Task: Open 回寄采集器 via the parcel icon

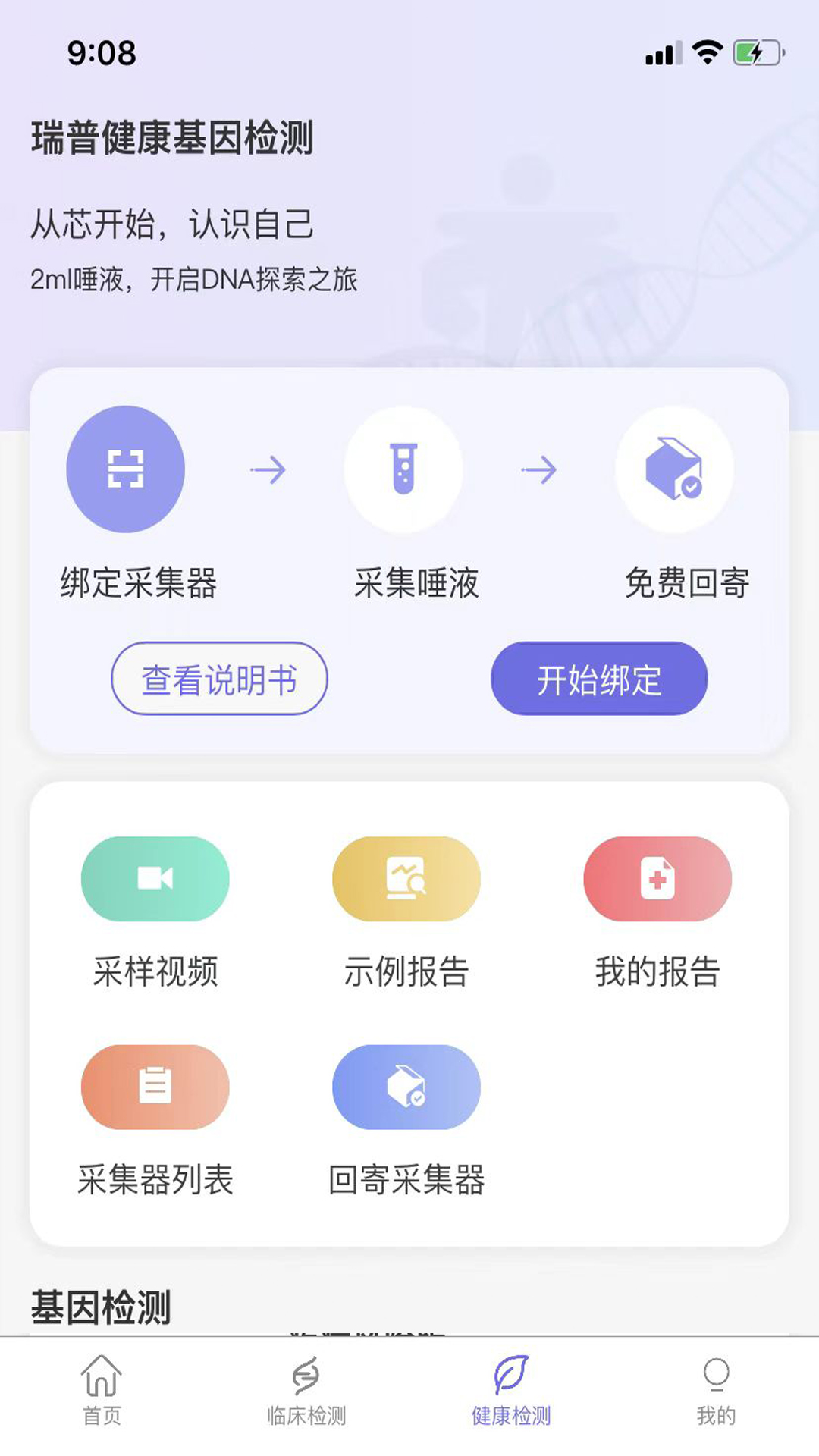Action: point(405,1087)
